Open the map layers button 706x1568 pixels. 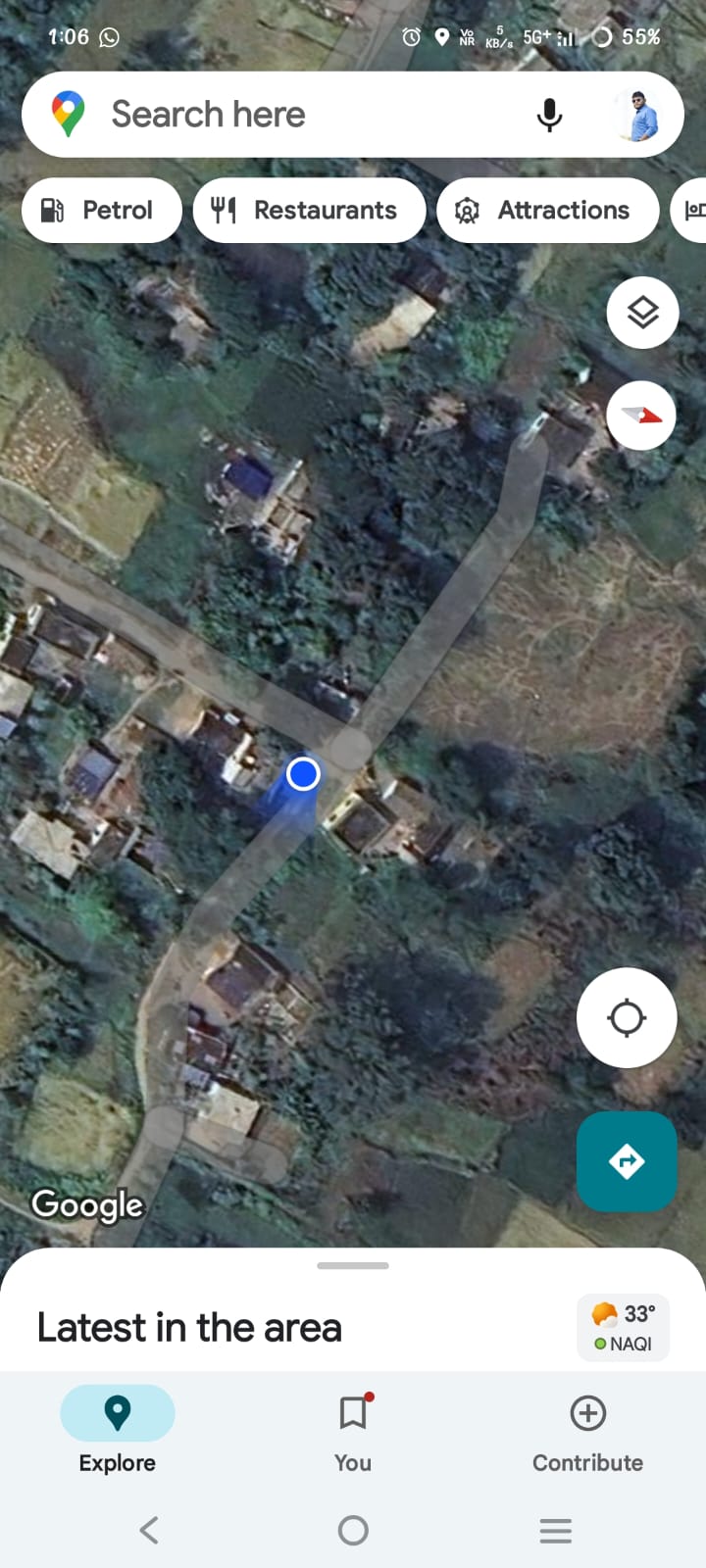pos(642,313)
